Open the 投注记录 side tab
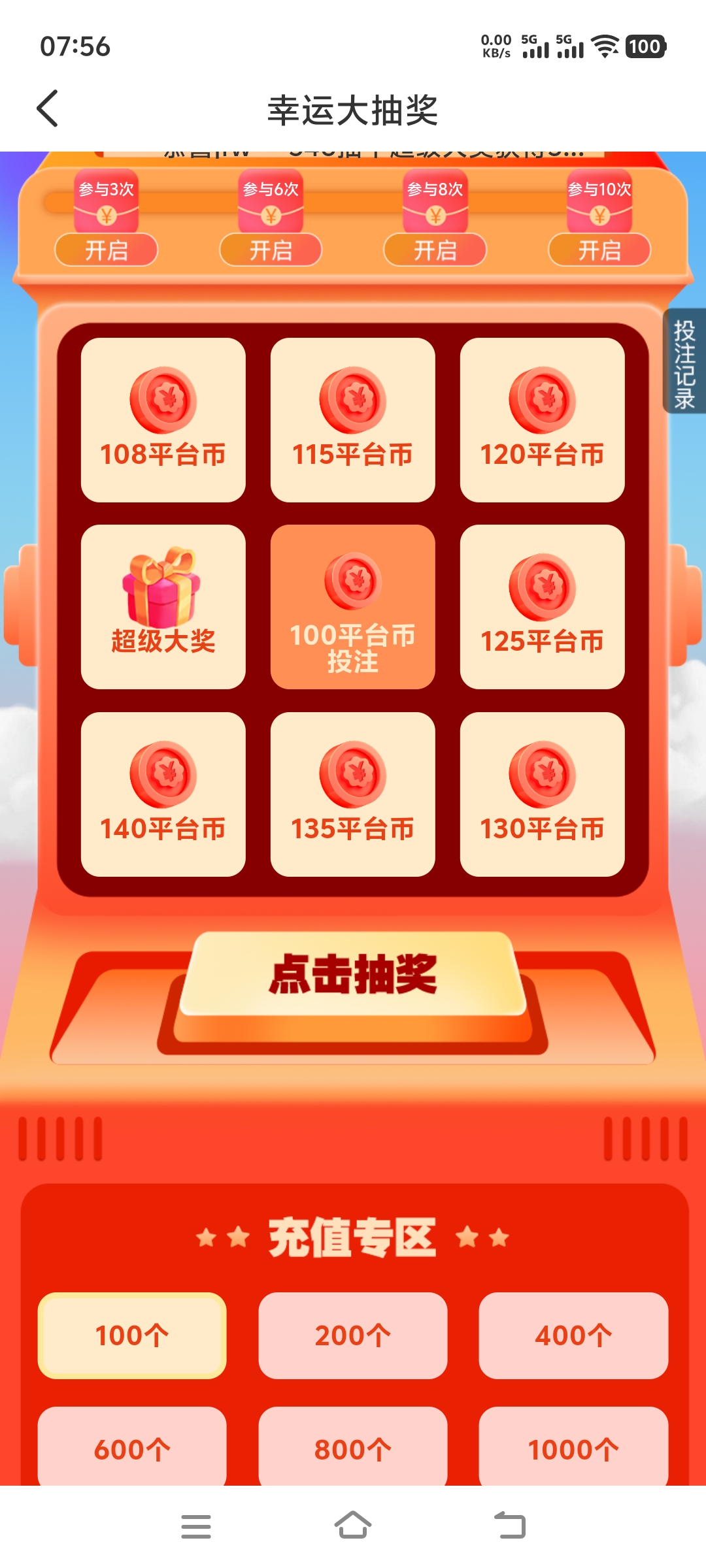Image resolution: width=706 pixels, height=1568 pixels. click(684, 363)
